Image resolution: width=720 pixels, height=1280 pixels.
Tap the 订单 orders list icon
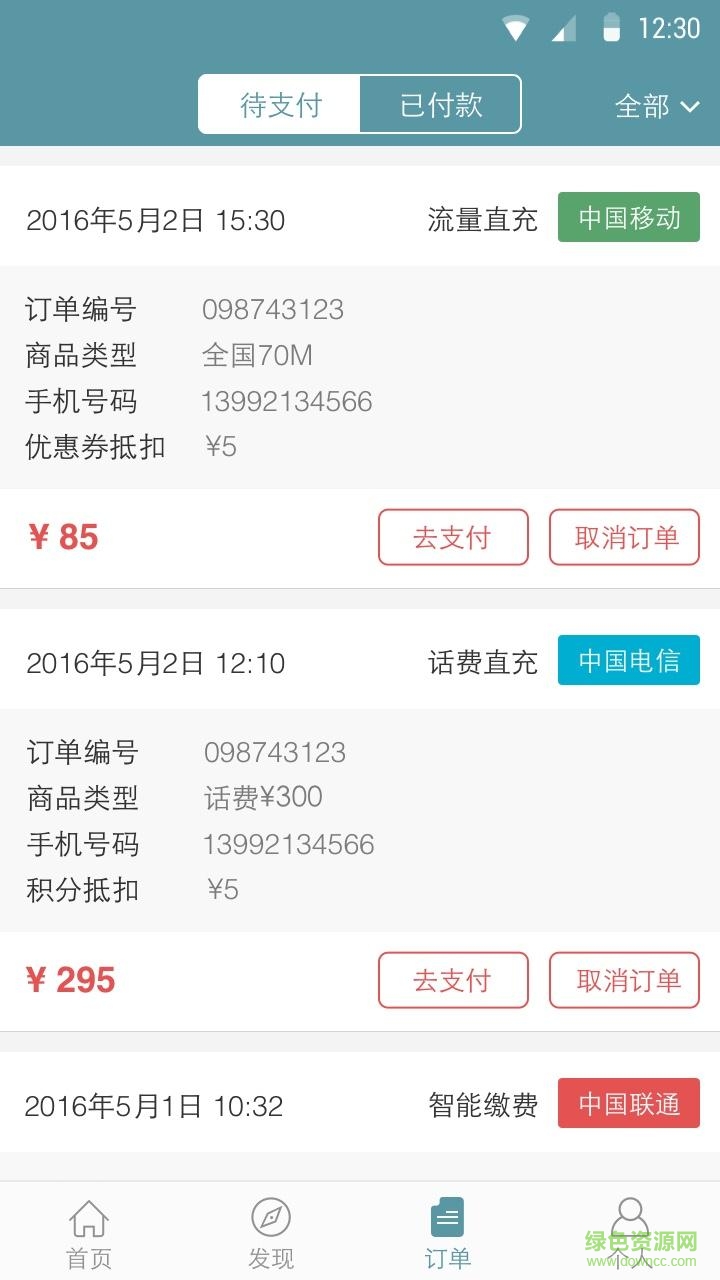pyautogui.click(x=447, y=1217)
